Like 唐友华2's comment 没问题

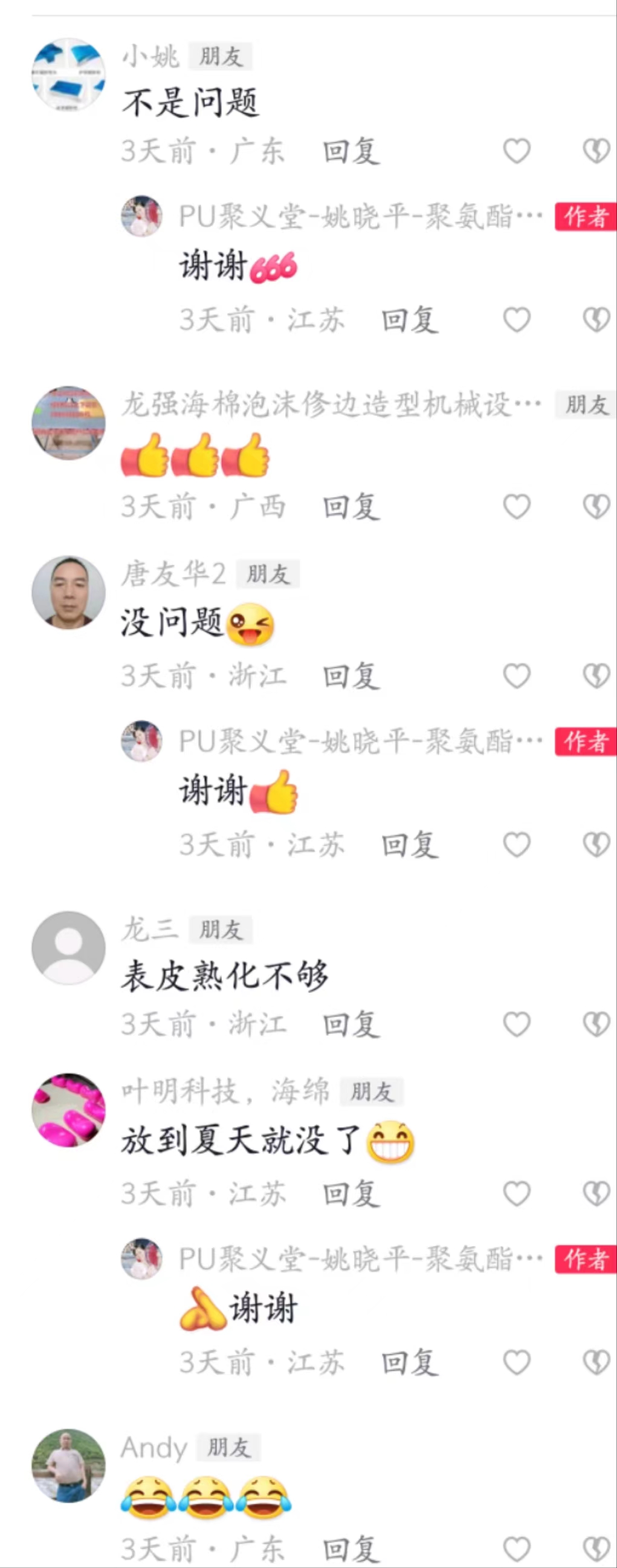(x=517, y=675)
